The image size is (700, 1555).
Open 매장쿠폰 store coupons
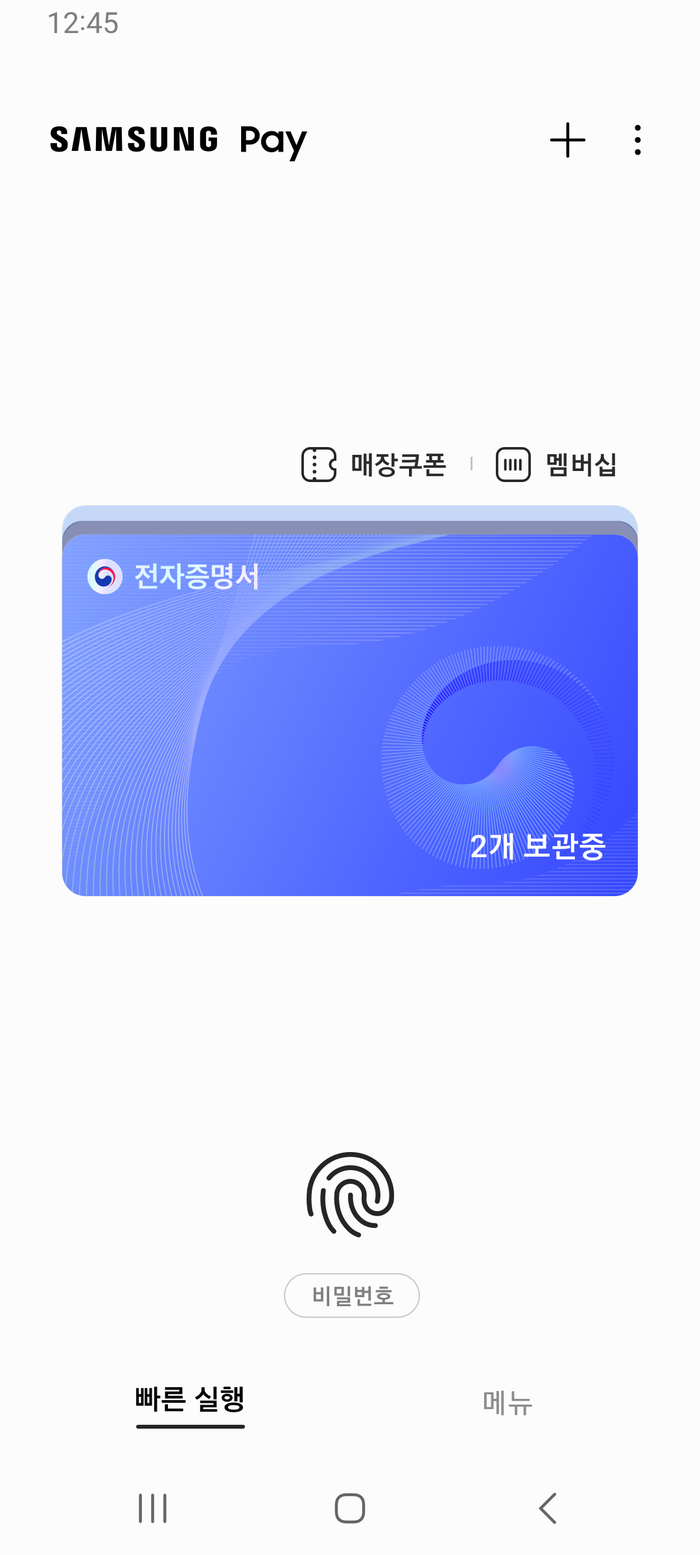(x=374, y=464)
